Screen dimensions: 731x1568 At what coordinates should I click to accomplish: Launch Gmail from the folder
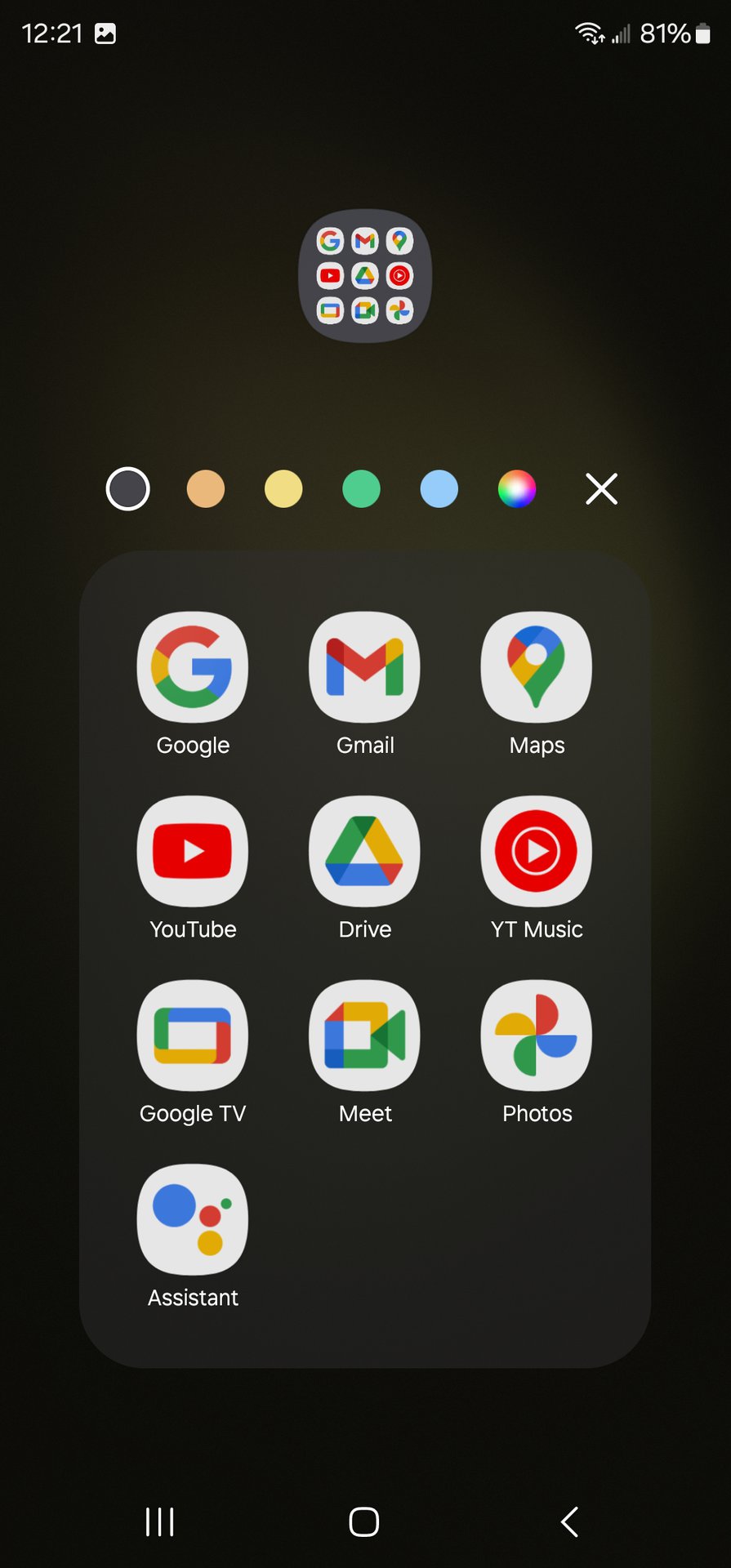point(365,667)
